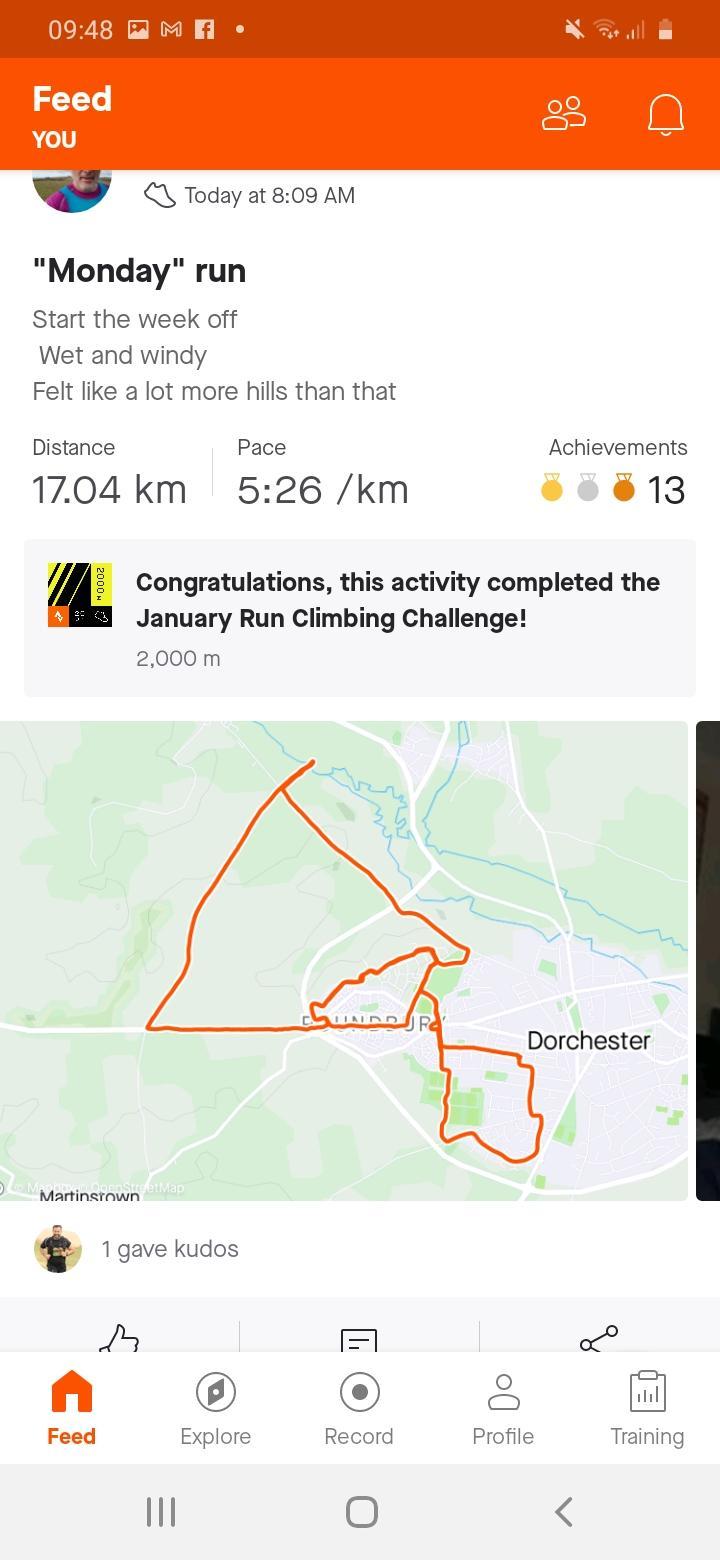This screenshot has height=1560, width=720.
Task: Give kudos to this activity
Action: coord(119,1338)
